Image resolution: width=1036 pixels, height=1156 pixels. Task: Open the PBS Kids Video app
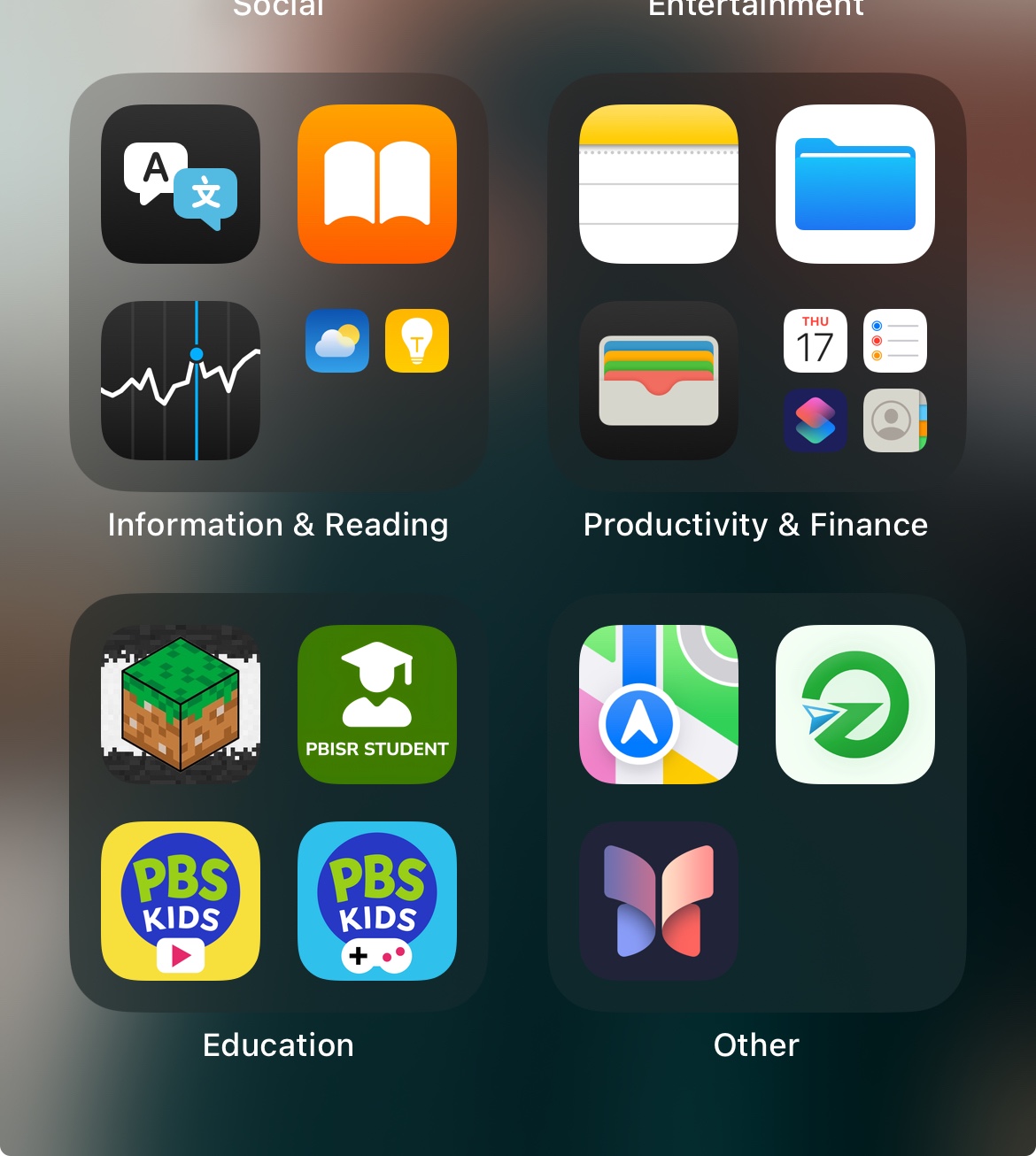tap(181, 901)
